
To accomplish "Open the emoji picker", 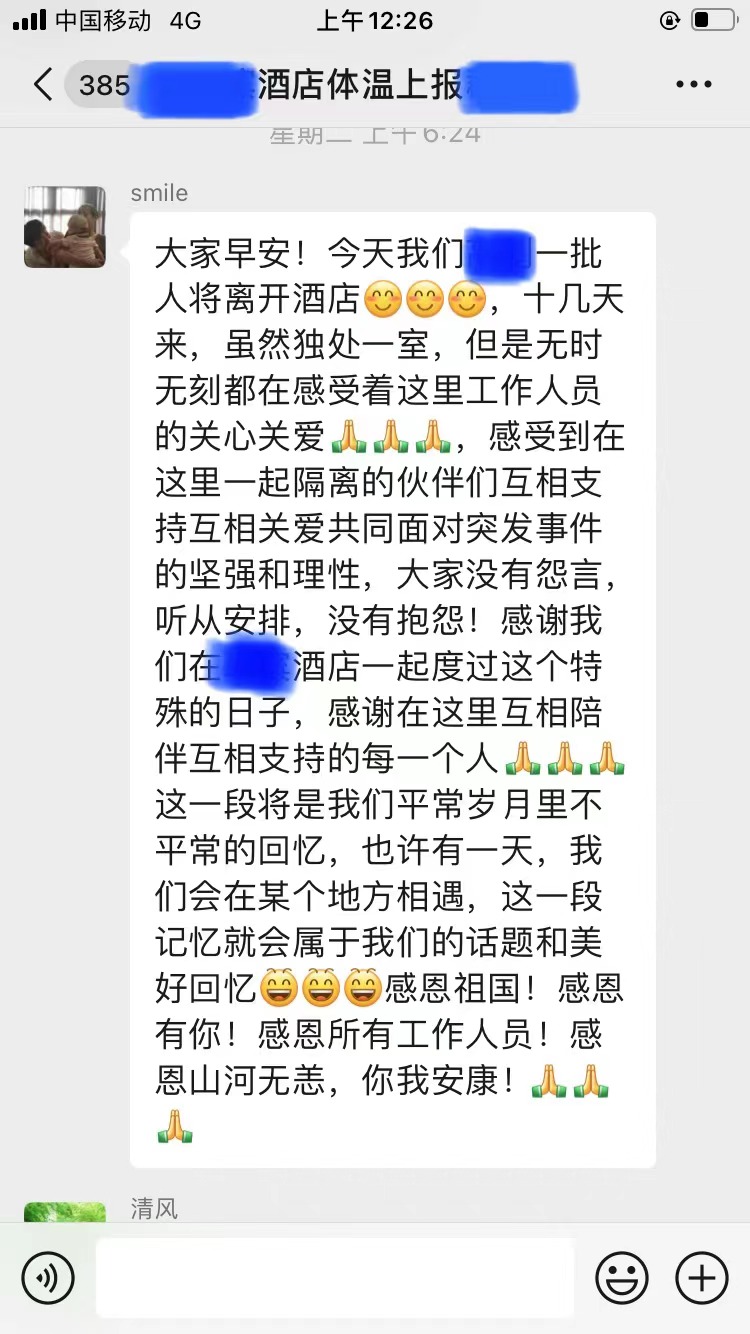I will click(621, 1277).
